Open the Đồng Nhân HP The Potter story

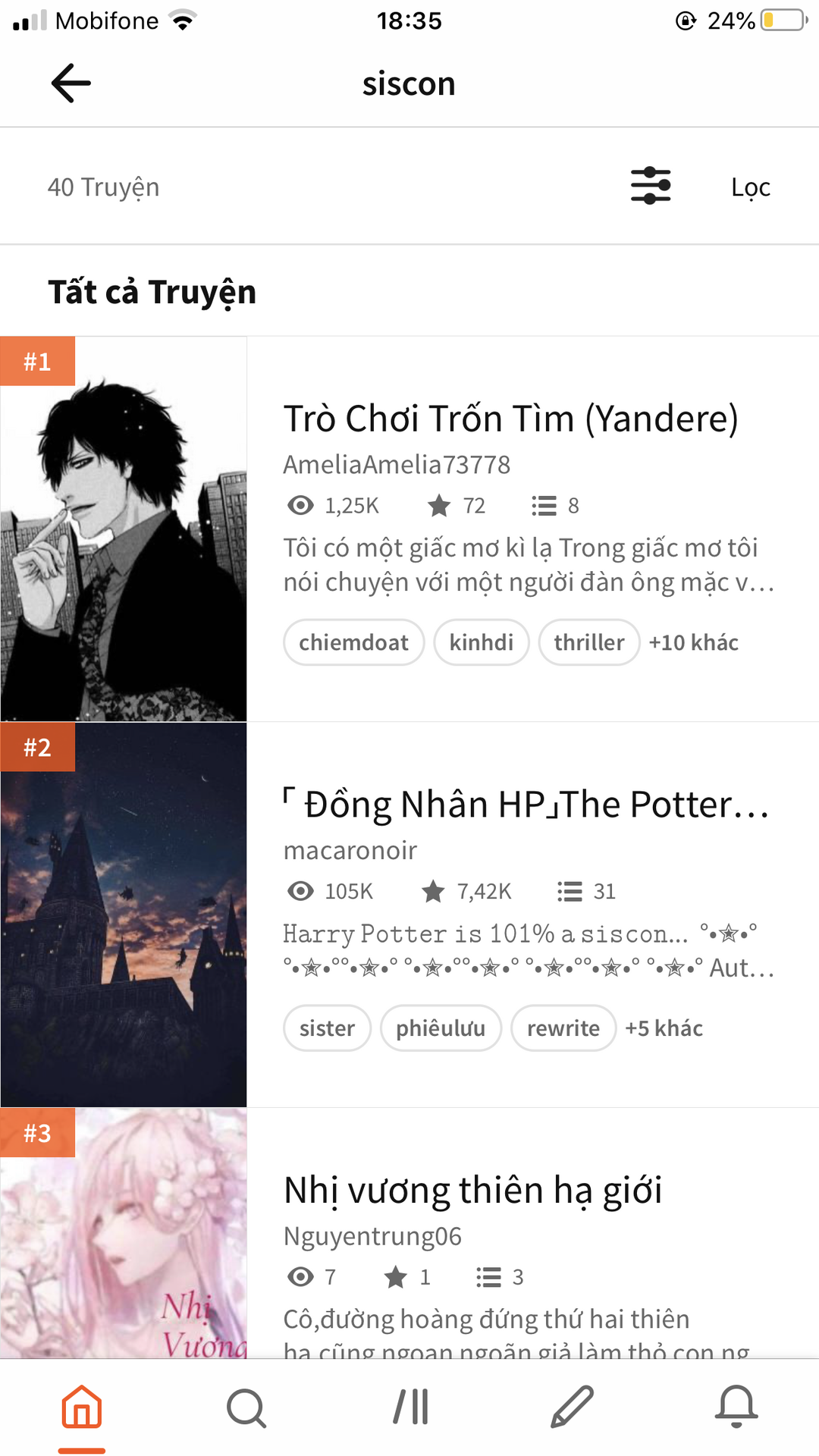526,805
